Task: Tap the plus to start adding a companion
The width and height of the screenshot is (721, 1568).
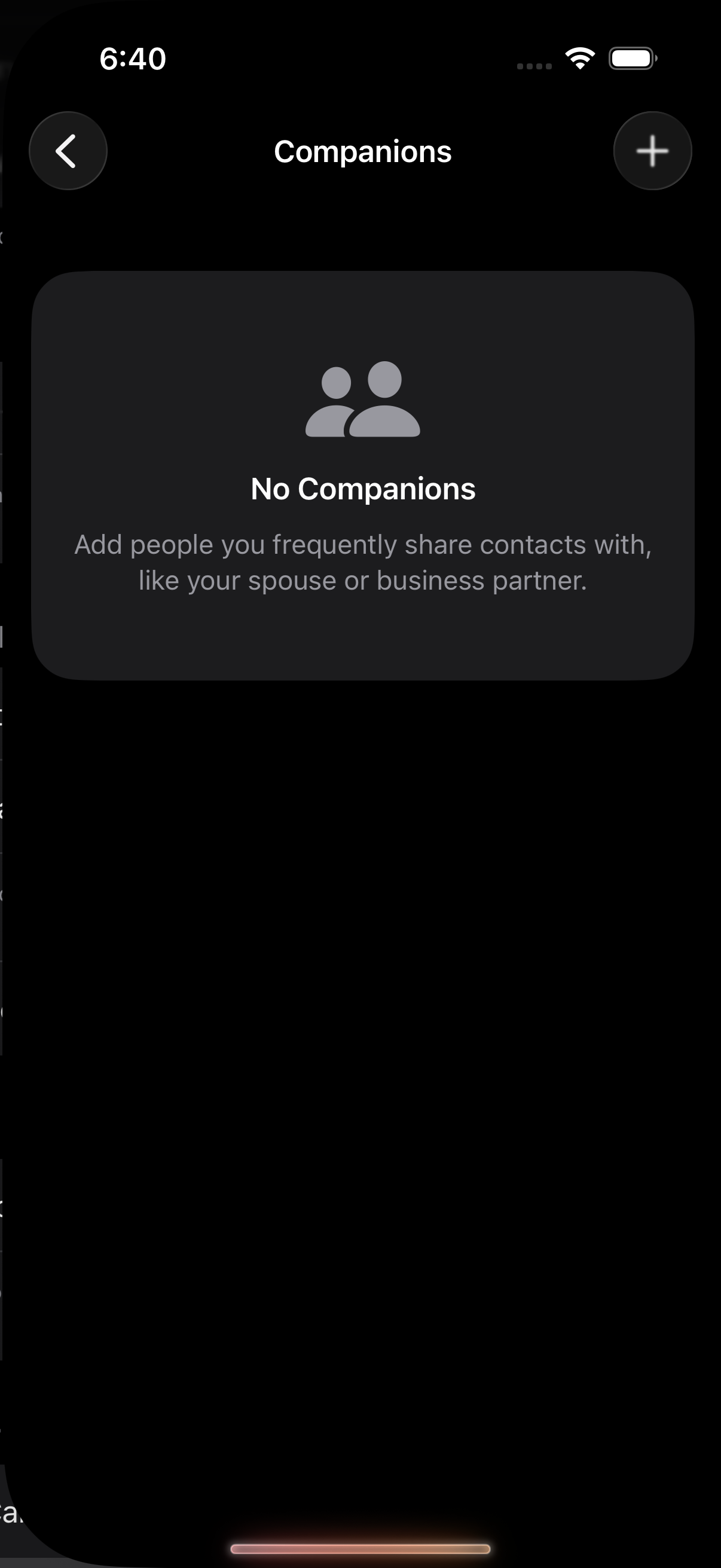Action: (x=652, y=151)
